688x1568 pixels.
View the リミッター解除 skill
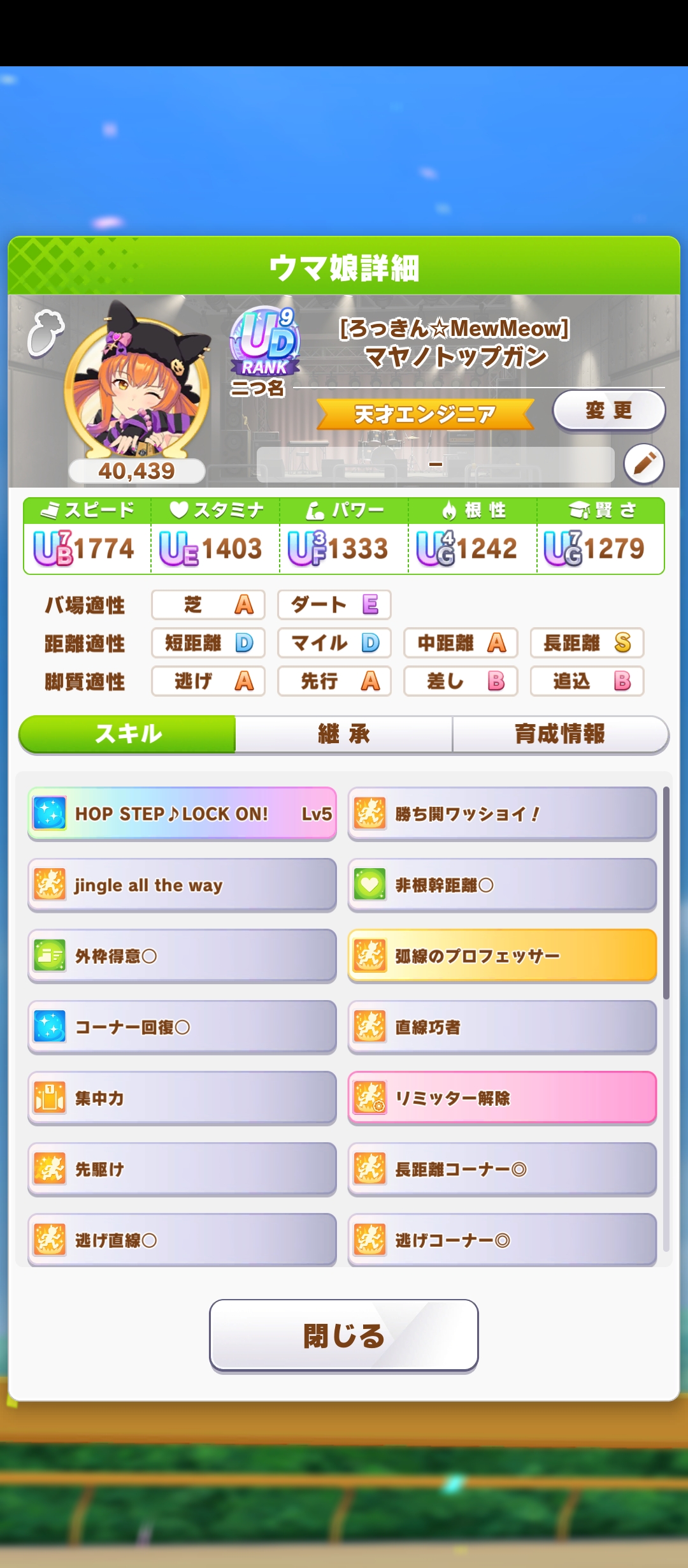(x=502, y=1098)
